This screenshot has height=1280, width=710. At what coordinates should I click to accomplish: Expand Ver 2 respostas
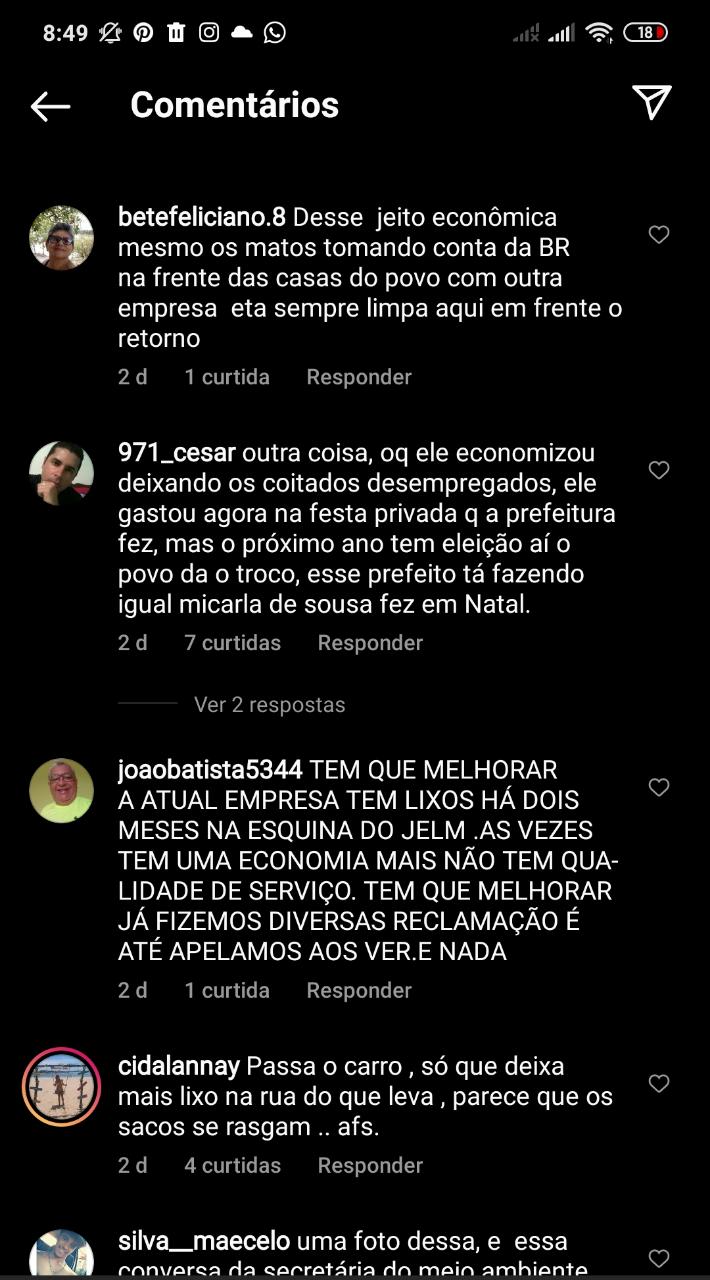pyautogui.click(x=269, y=705)
